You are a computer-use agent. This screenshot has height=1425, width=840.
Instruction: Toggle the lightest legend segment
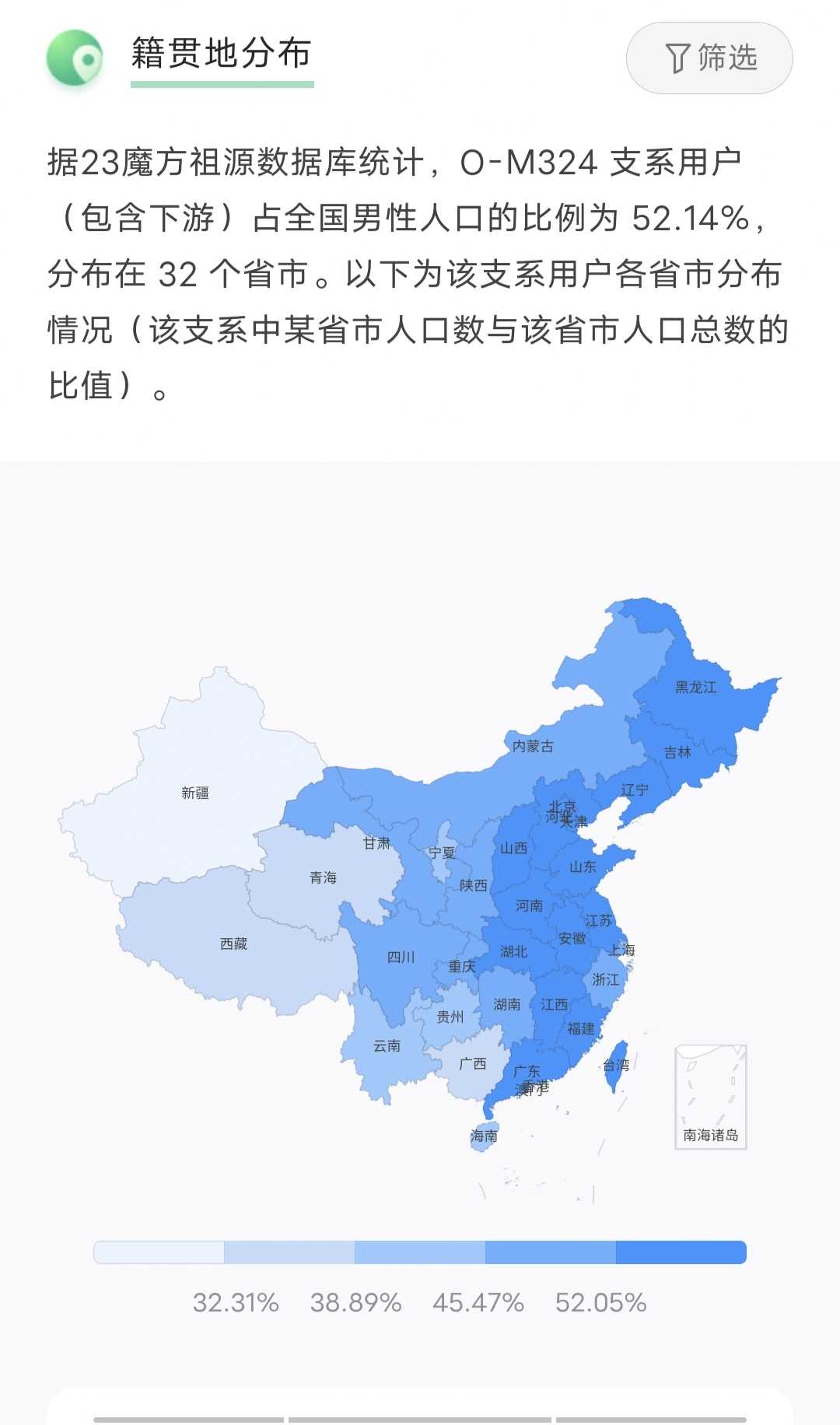(159, 1252)
